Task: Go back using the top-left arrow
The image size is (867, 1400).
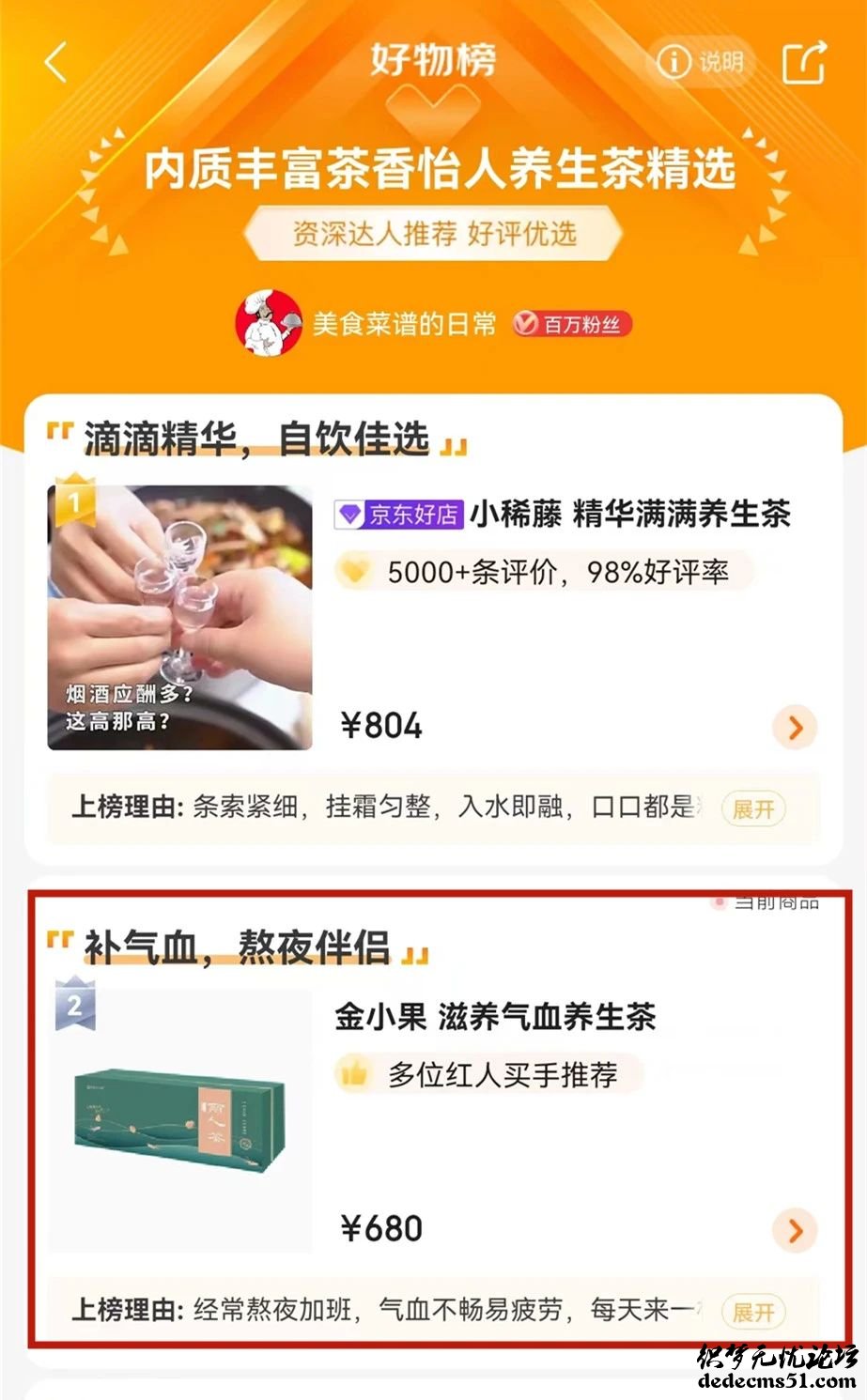Action: pos(56,63)
